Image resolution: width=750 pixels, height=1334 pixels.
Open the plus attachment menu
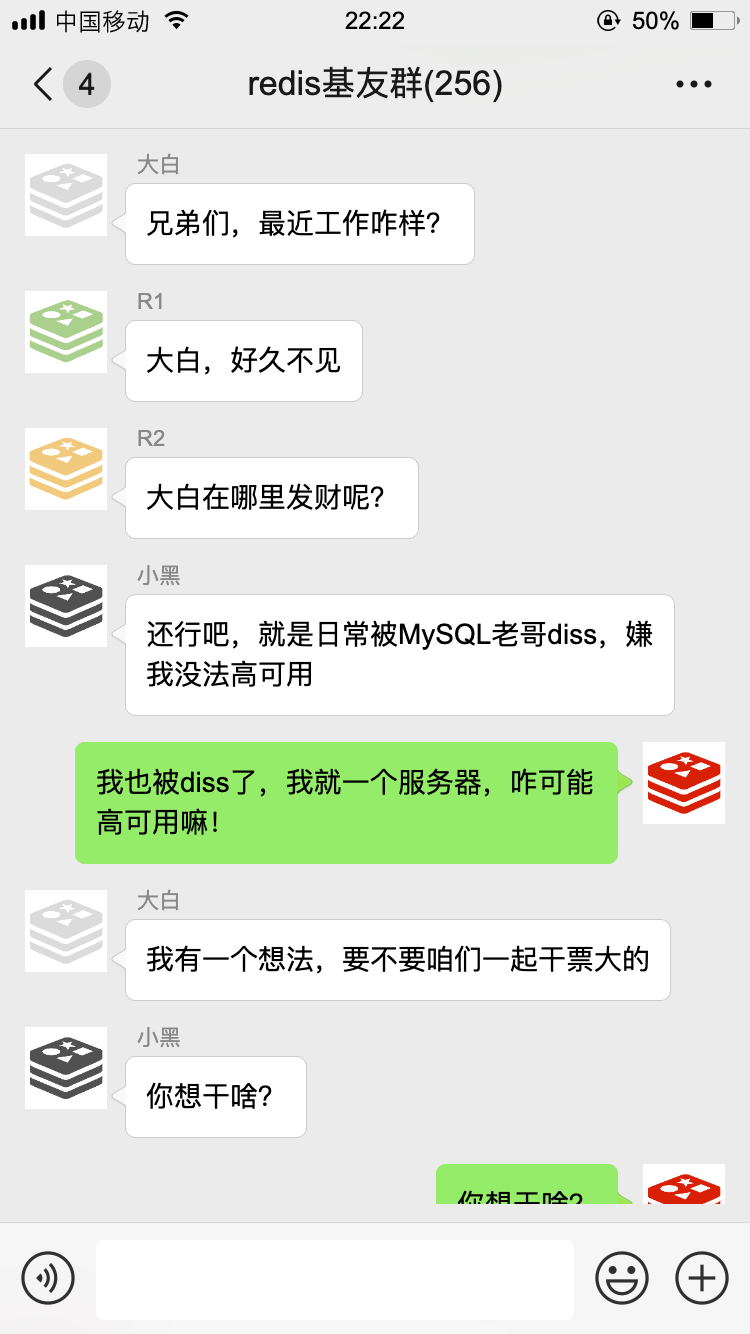pos(702,1278)
